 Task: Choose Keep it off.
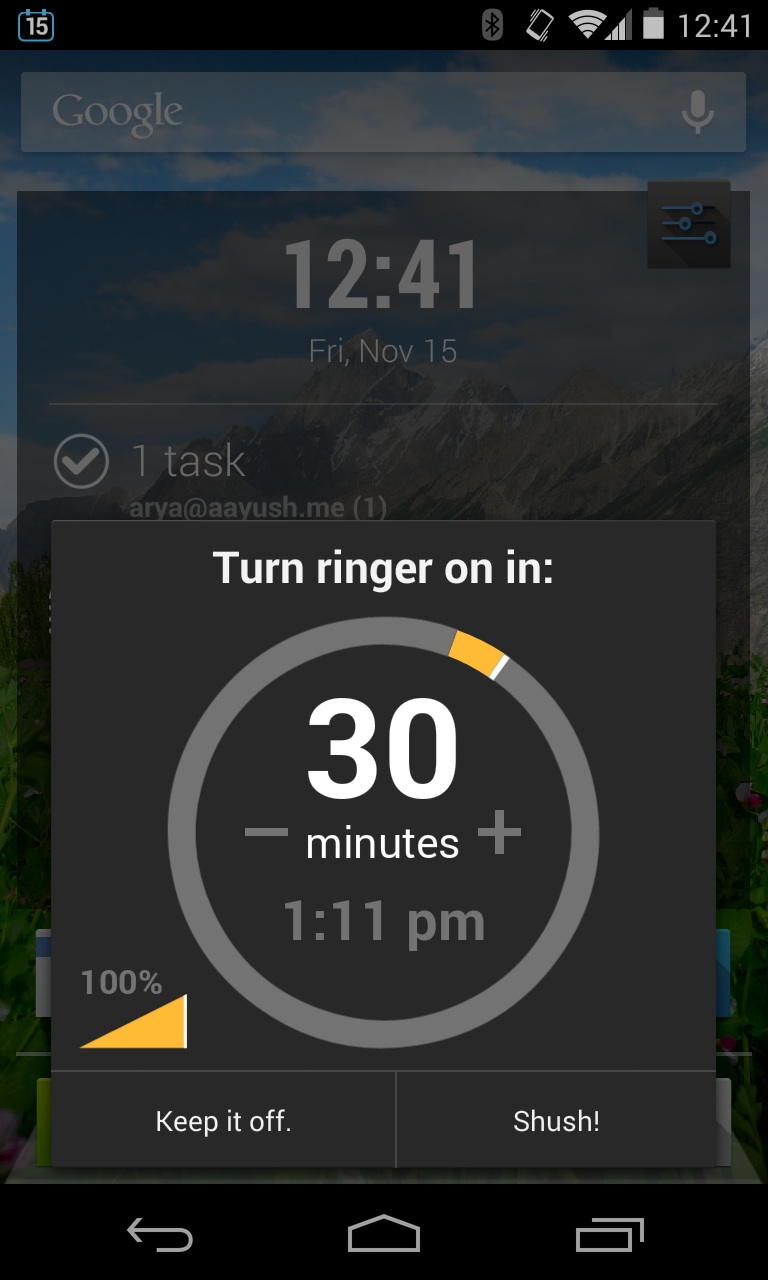tap(224, 1121)
